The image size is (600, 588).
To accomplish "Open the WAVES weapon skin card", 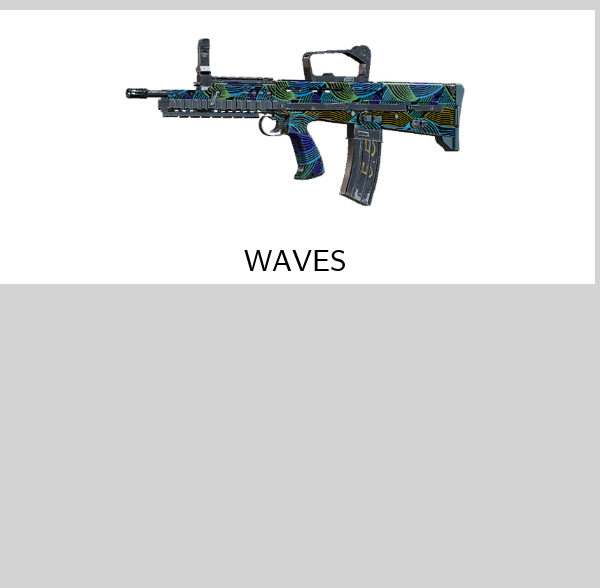I will [x=297, y=146].
